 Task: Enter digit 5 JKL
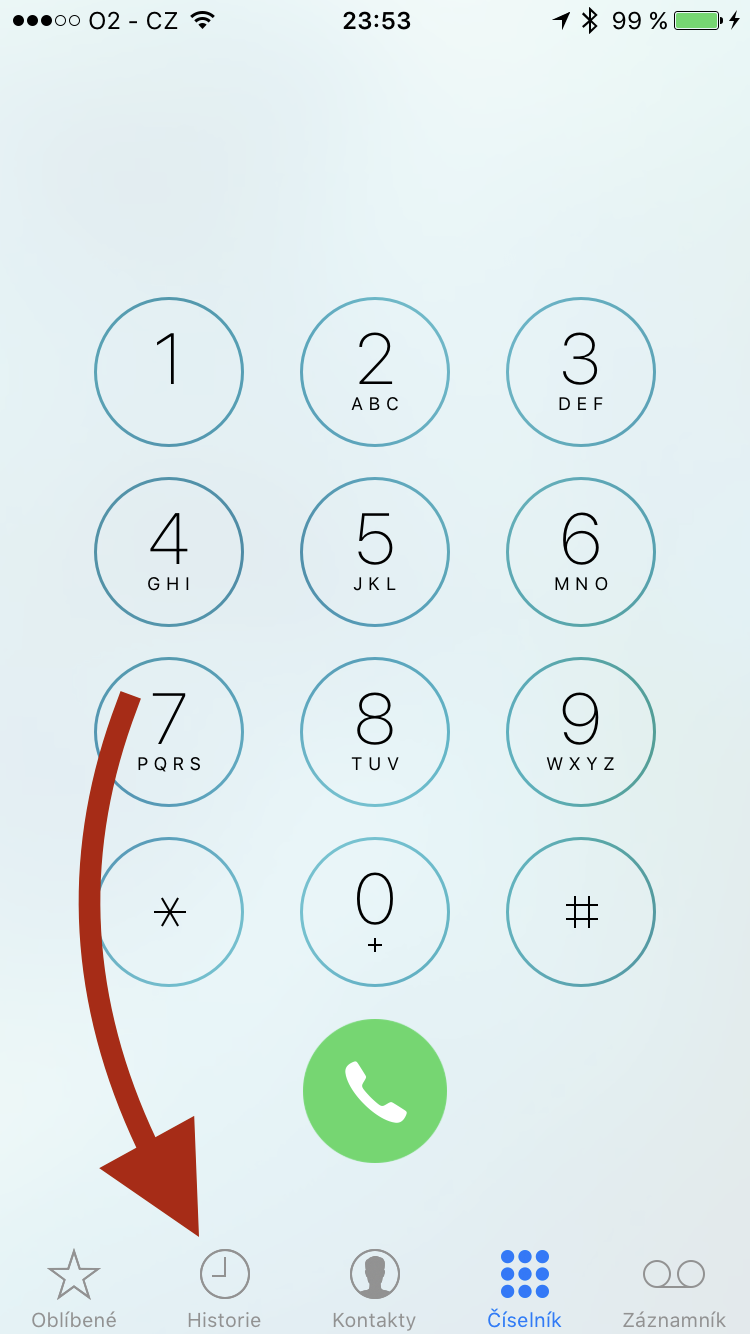(x=375, y=552)
